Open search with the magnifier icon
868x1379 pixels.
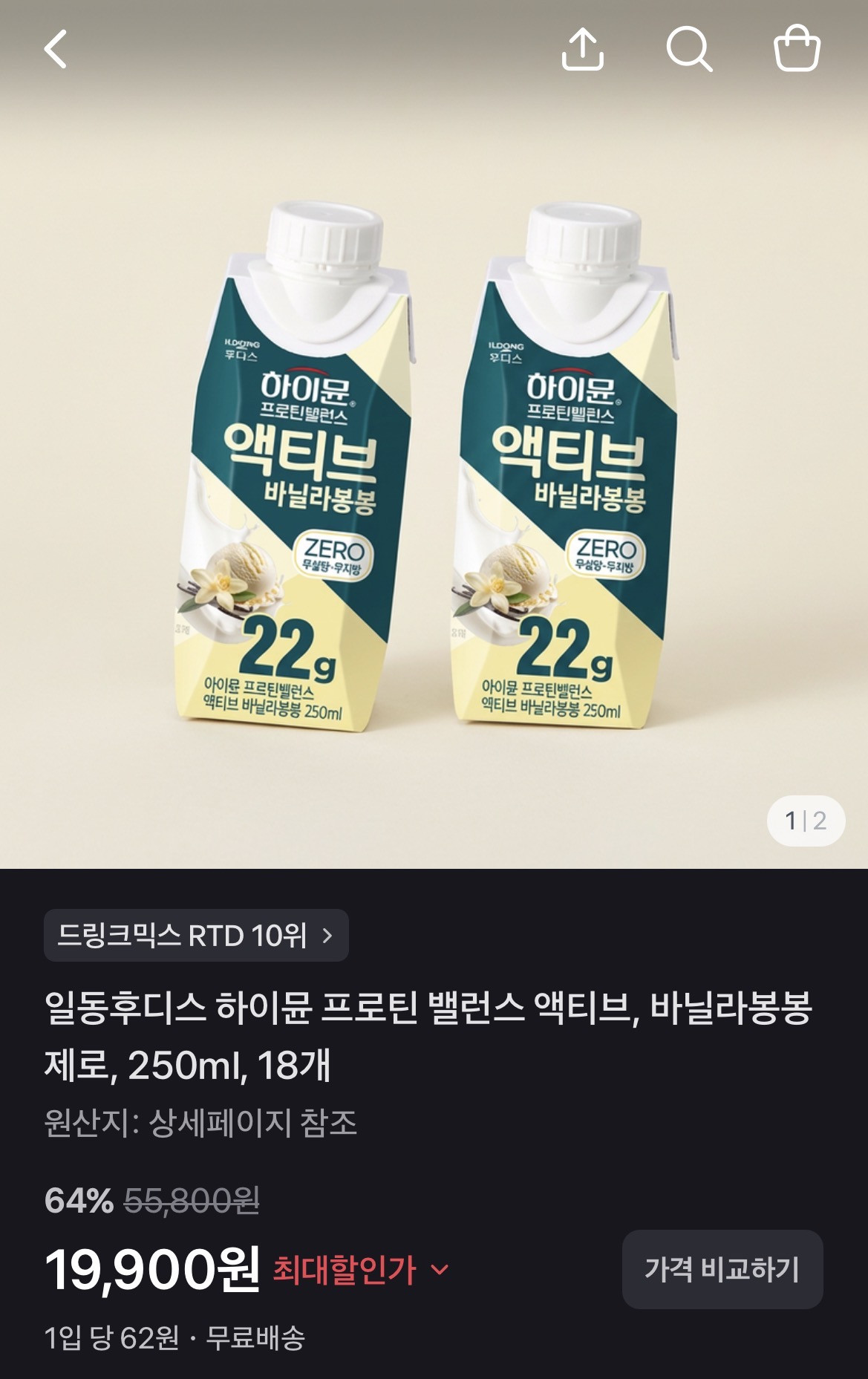click(x=689, y=49)
